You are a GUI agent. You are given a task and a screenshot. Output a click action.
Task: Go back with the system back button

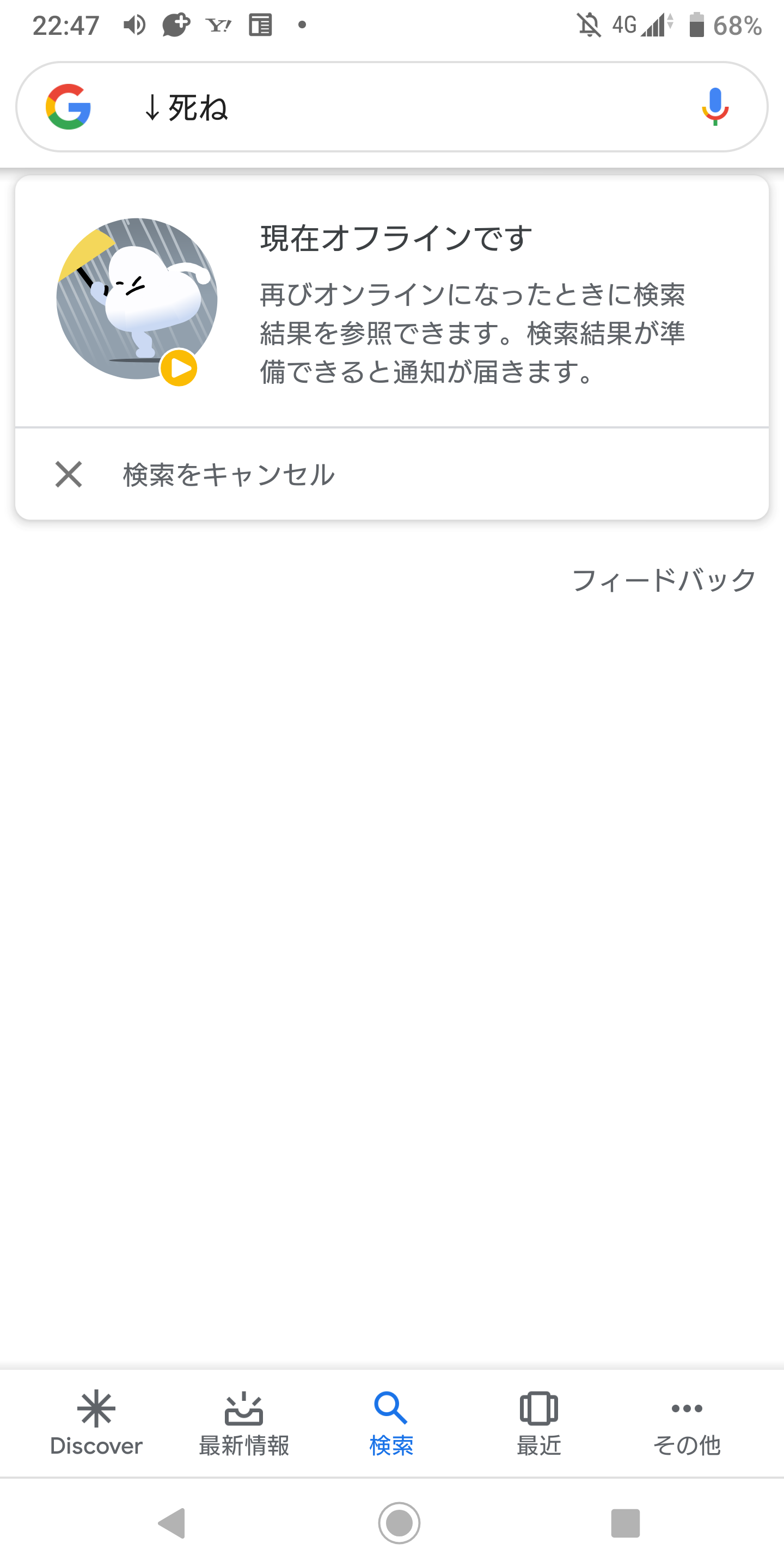(x=172, y=1523)
